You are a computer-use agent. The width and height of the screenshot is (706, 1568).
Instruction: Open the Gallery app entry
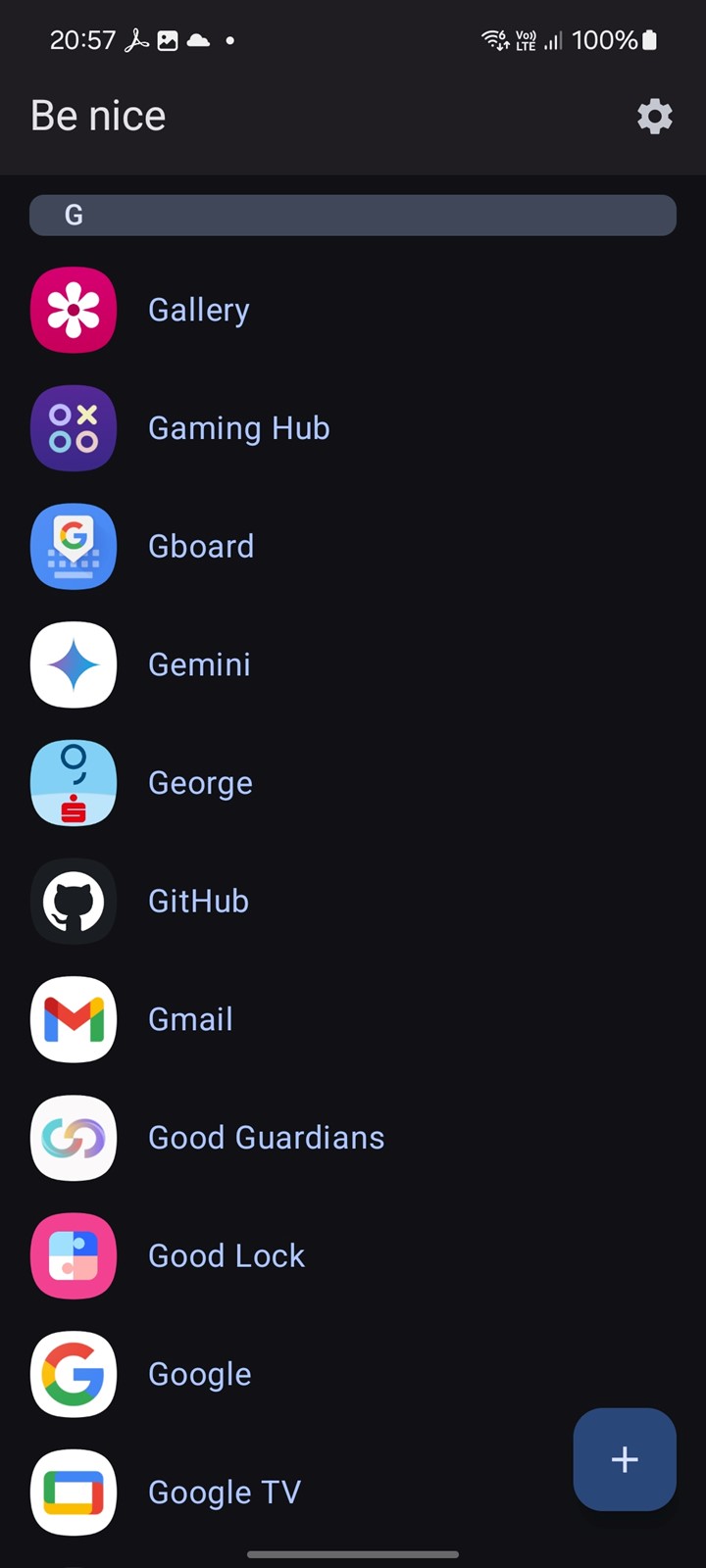[x=353, y=310]
